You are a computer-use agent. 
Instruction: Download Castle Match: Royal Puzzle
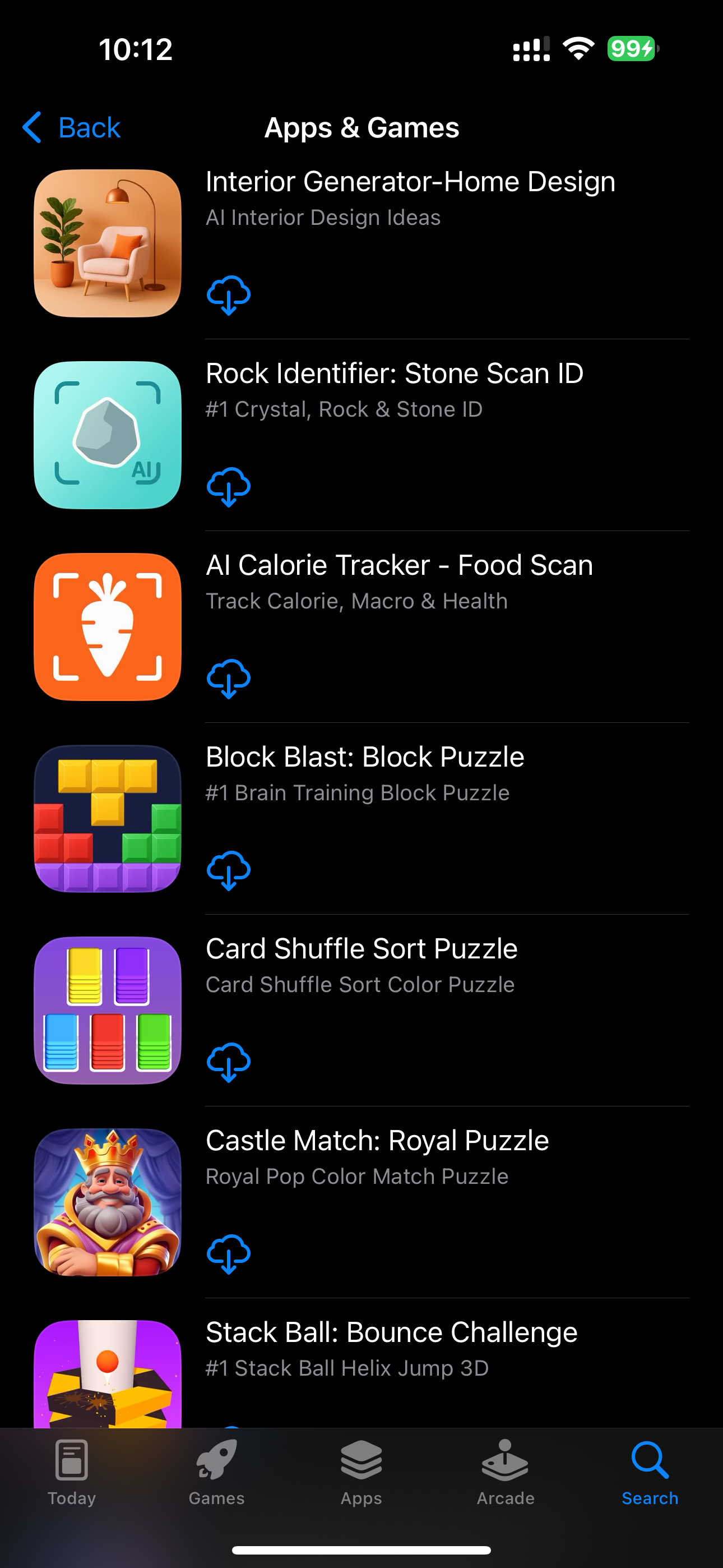228,1254
